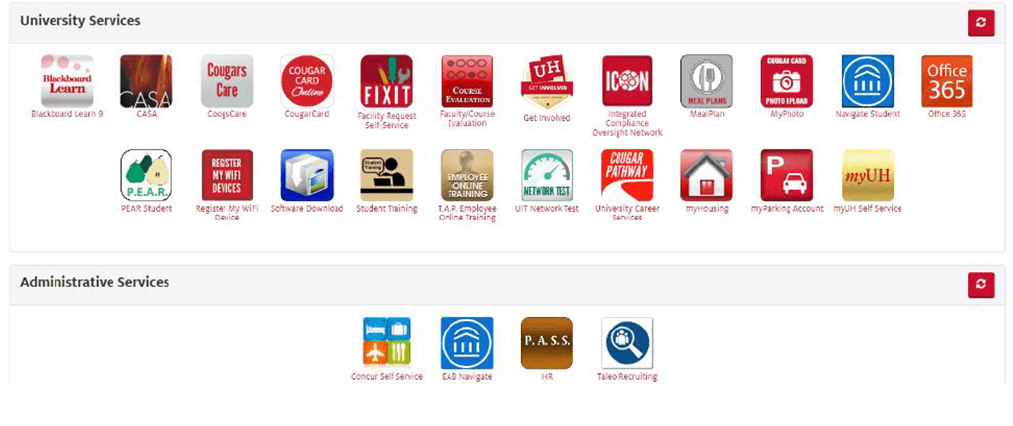Open the MealPlan service
This screenshot has height=426, width=1013.
(706, 81)
